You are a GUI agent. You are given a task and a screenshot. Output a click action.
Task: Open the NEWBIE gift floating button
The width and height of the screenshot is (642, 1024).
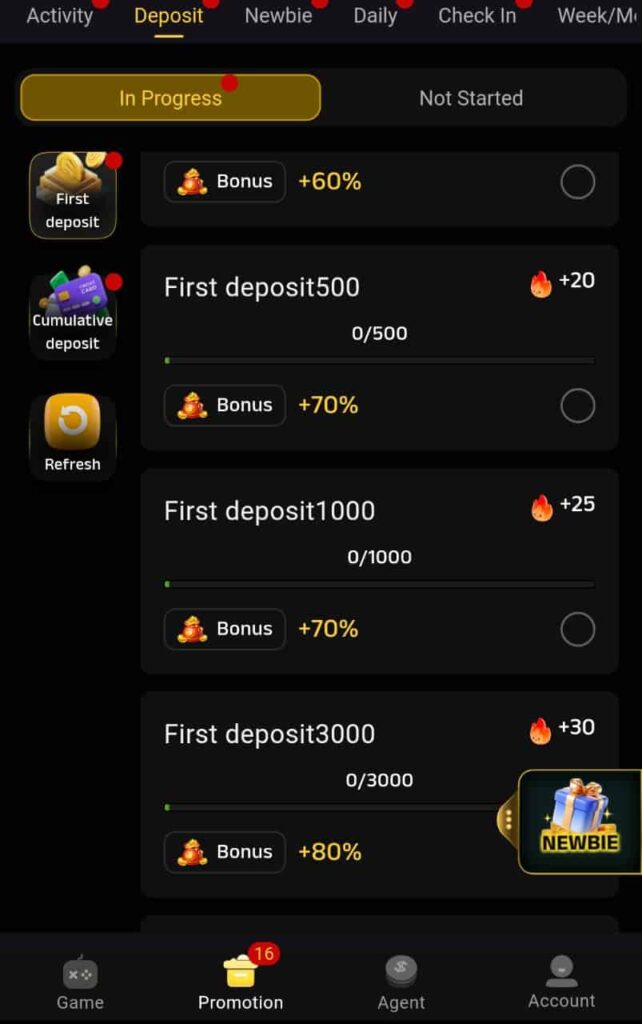579,820
